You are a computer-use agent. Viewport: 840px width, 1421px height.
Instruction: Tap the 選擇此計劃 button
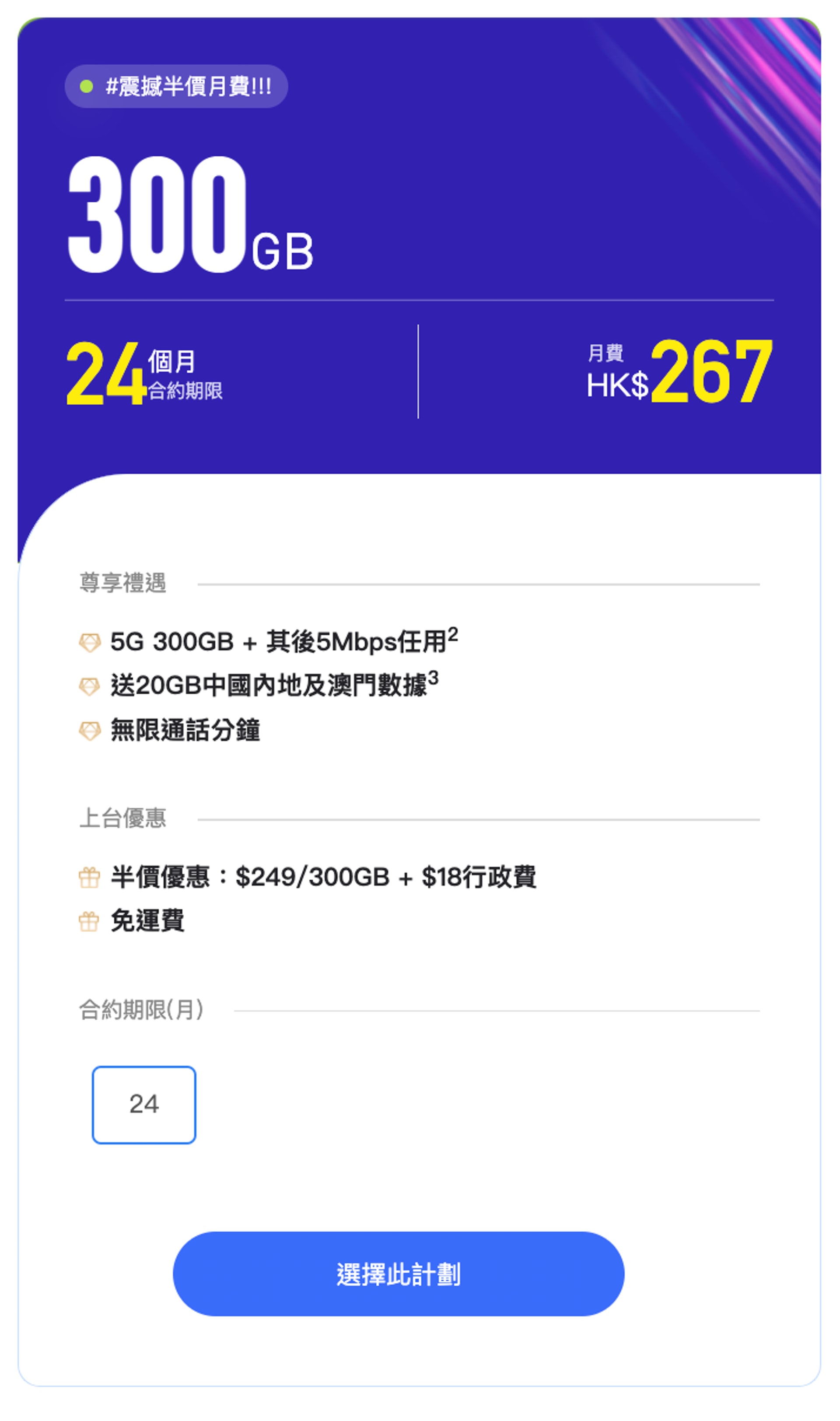[399, 1274]
